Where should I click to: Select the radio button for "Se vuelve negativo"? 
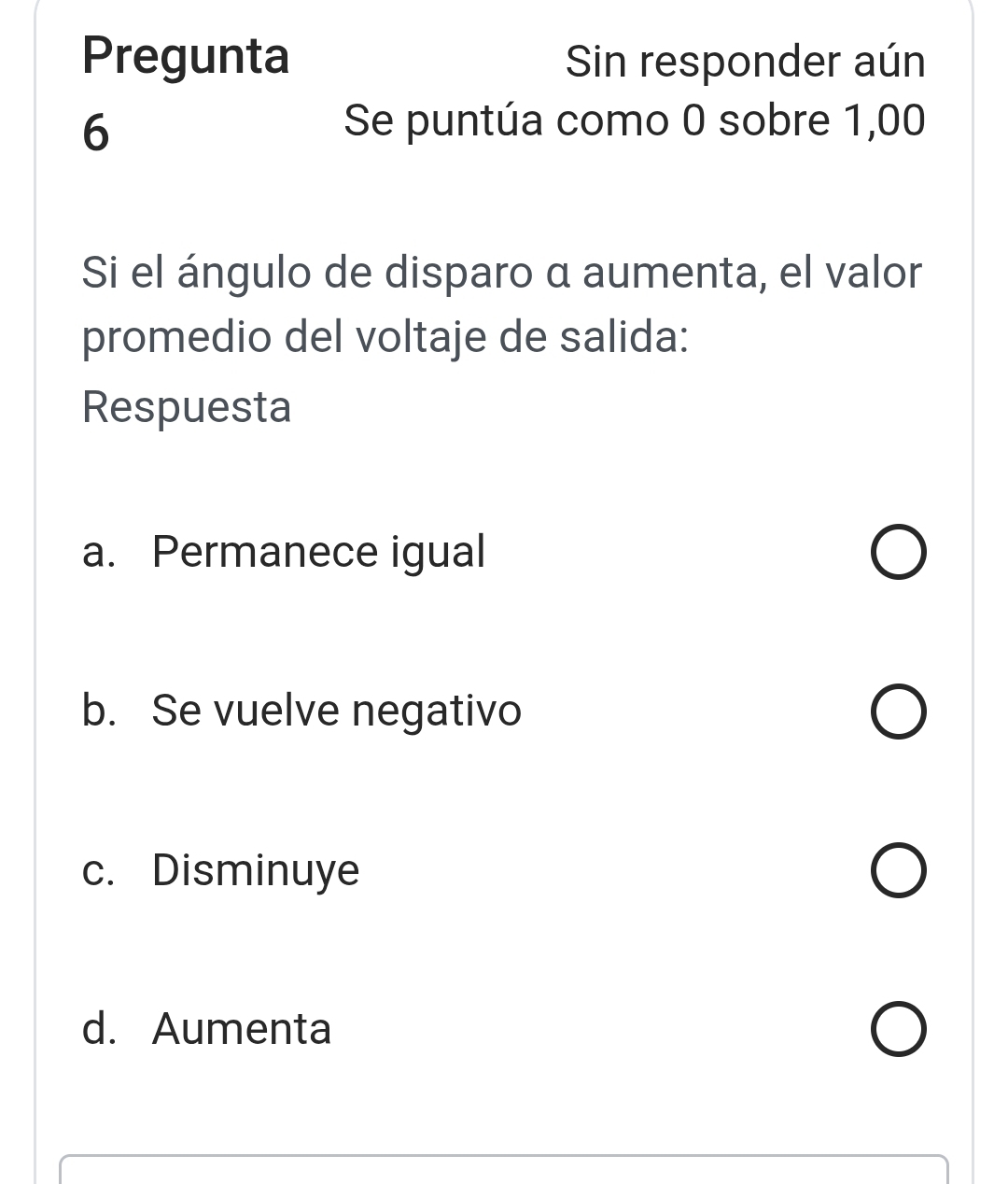[x=898, y=712]
